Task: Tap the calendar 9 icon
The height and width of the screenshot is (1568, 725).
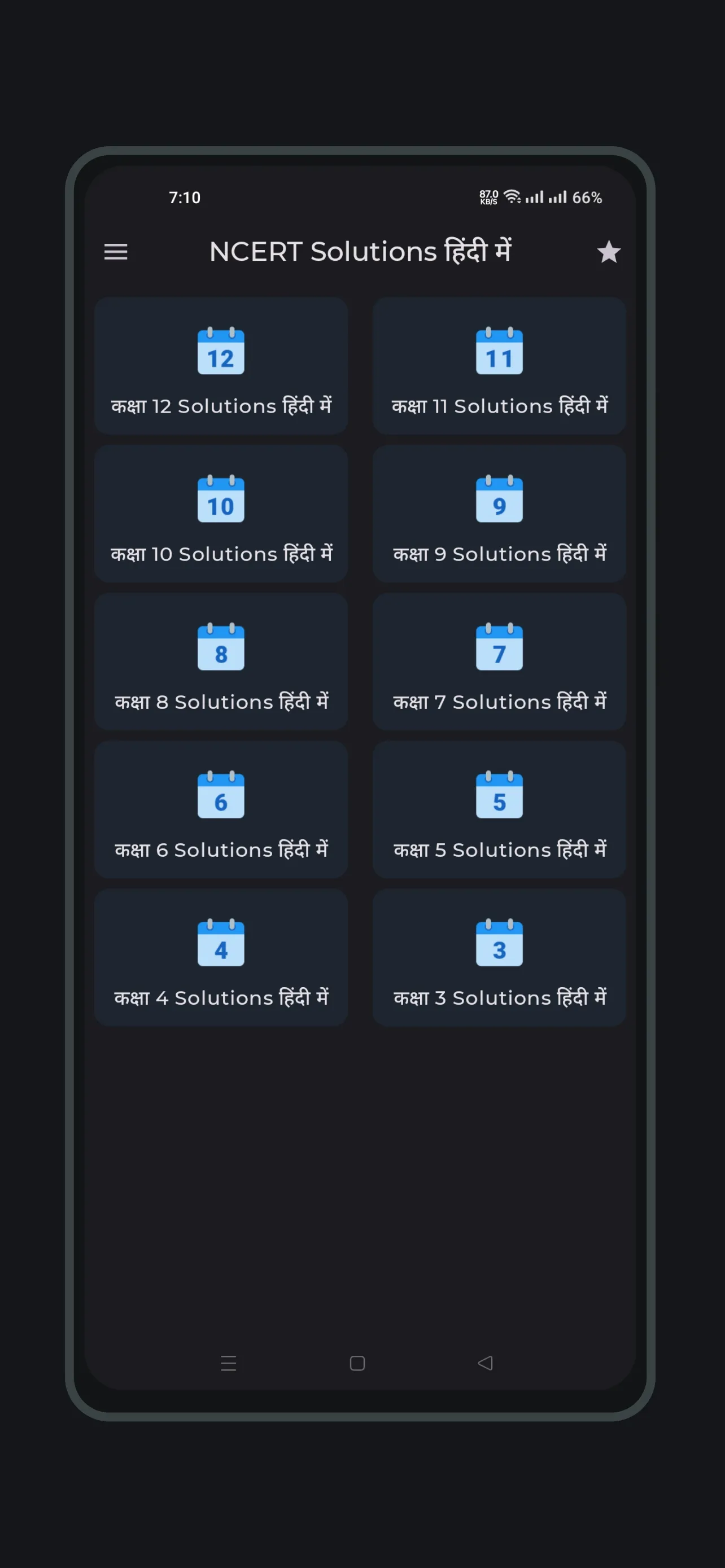Action: (499, 498)
